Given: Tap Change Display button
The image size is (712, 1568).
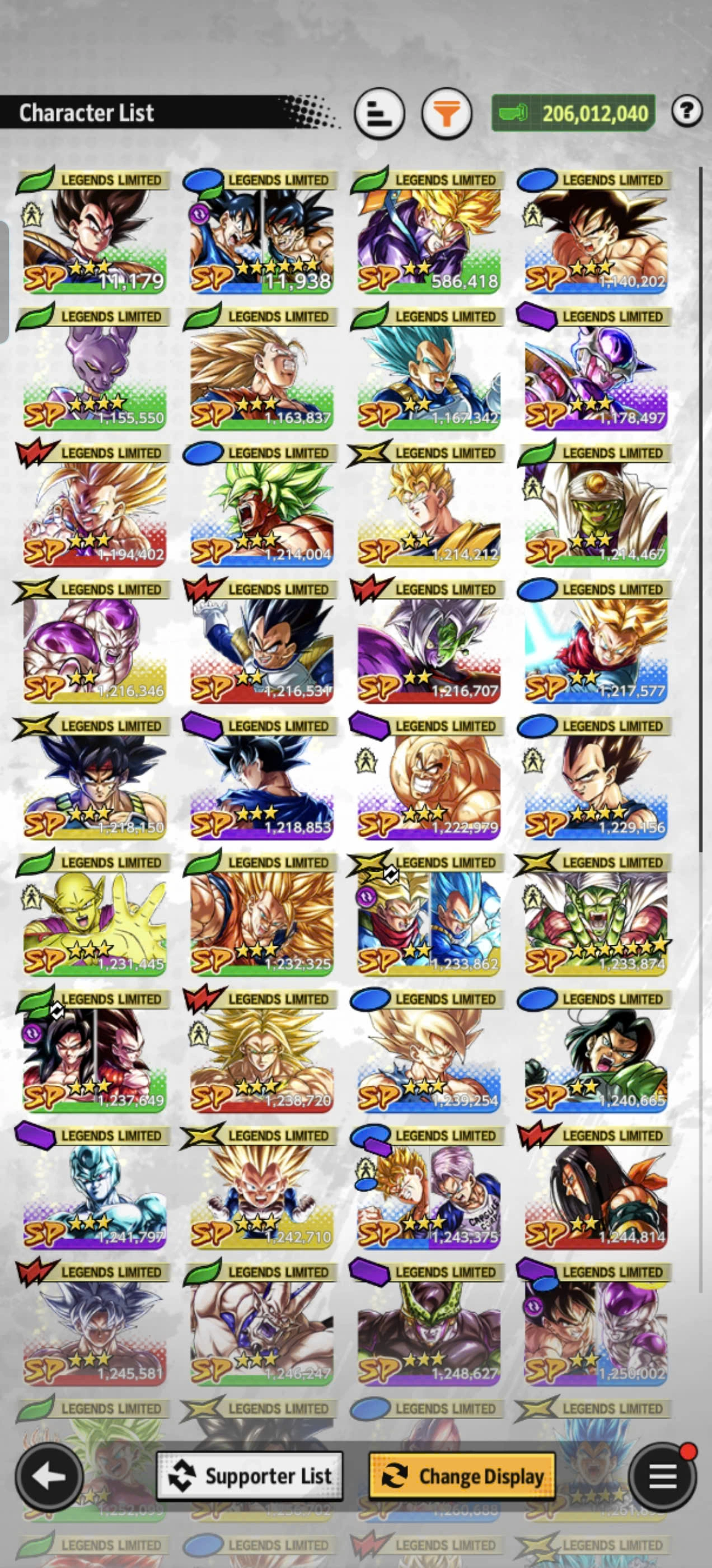Looking at the screenshot, I should 462,1477.
